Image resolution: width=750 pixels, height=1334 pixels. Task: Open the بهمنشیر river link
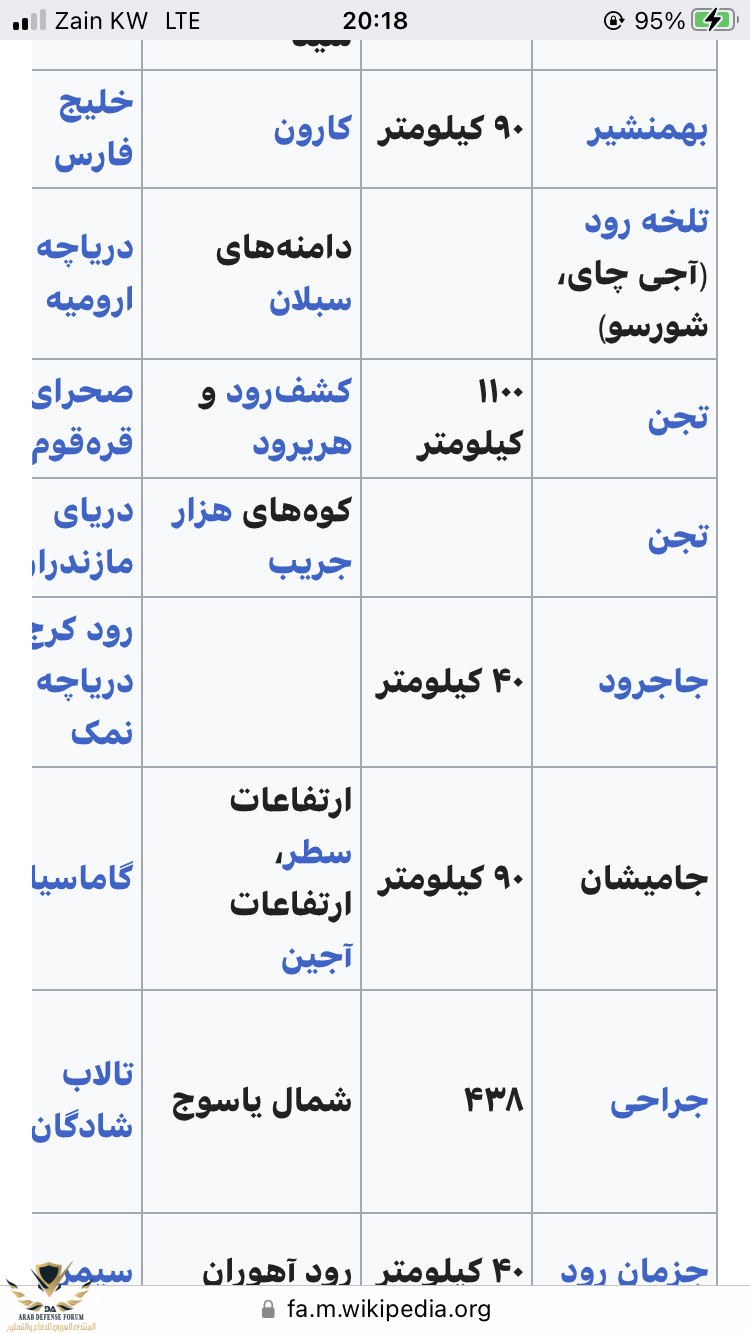pyautogui.click(x=647, y=131)
